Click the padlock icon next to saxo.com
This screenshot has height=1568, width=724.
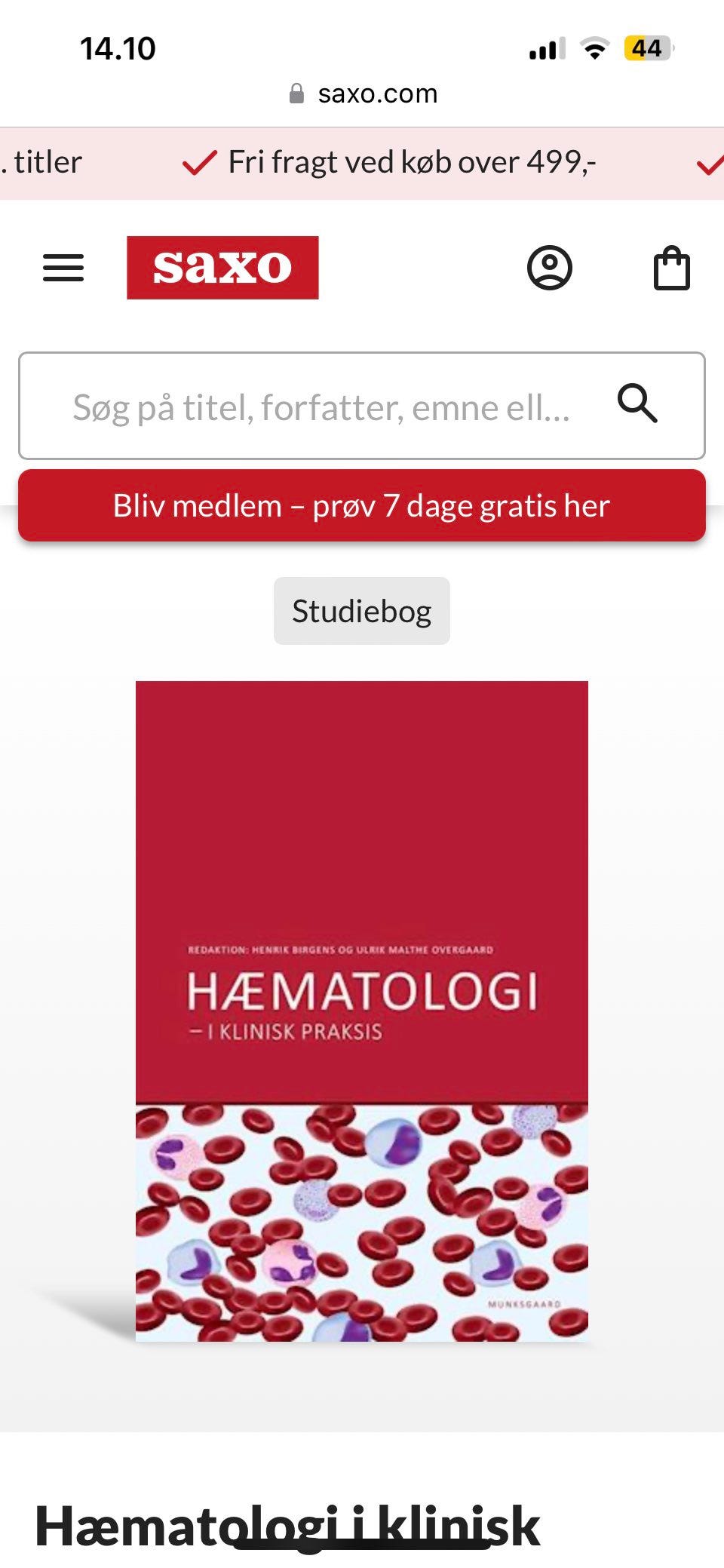295,92
